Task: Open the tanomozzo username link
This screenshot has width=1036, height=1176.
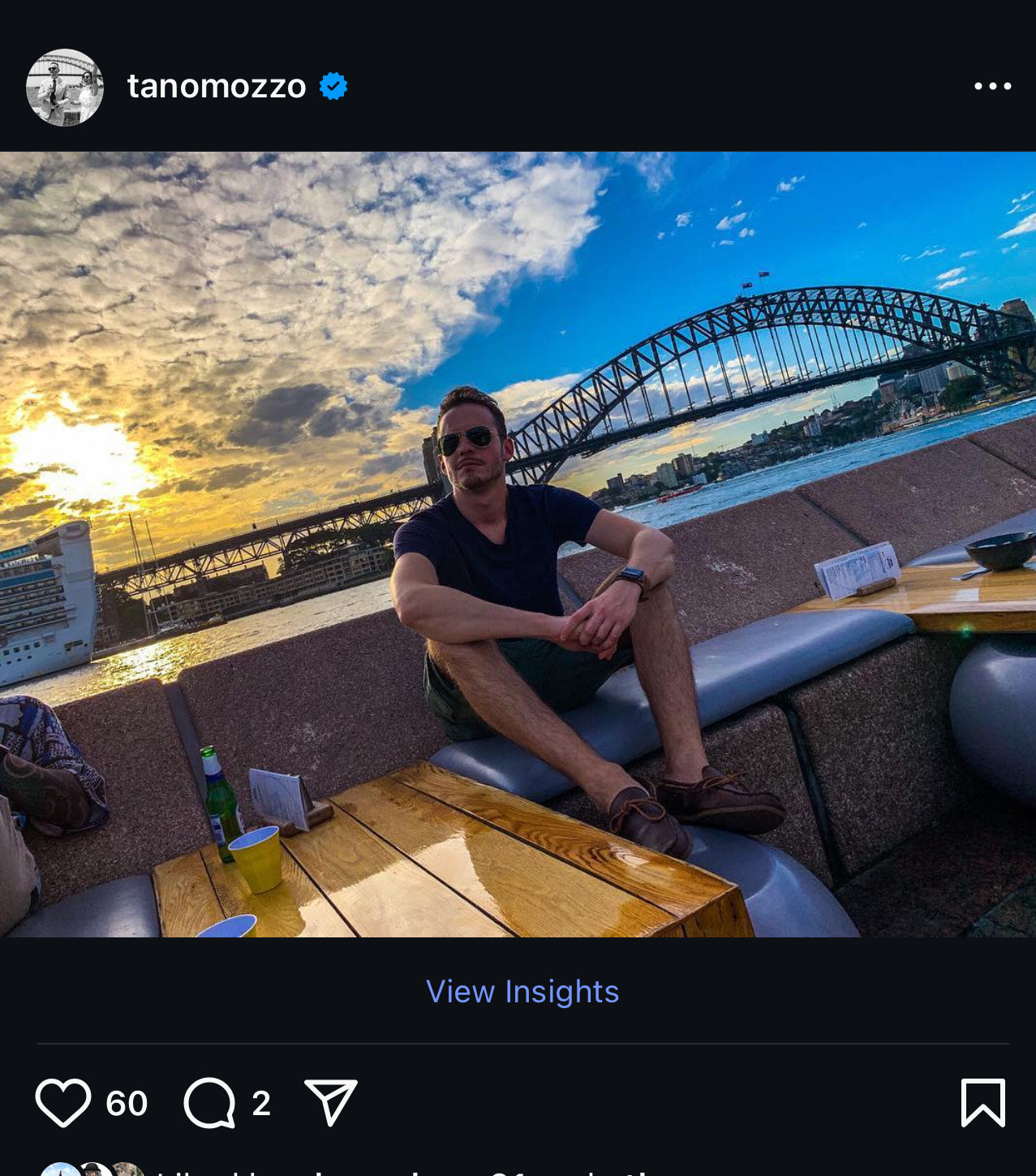Action: 217,86
